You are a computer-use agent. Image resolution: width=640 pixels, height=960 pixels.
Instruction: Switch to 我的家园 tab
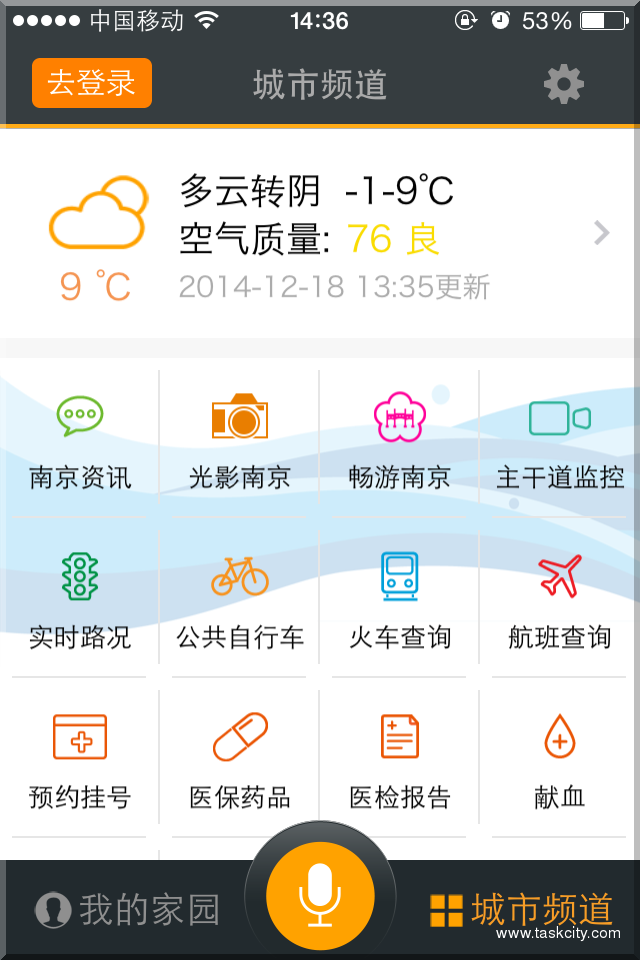click(127, 910)
